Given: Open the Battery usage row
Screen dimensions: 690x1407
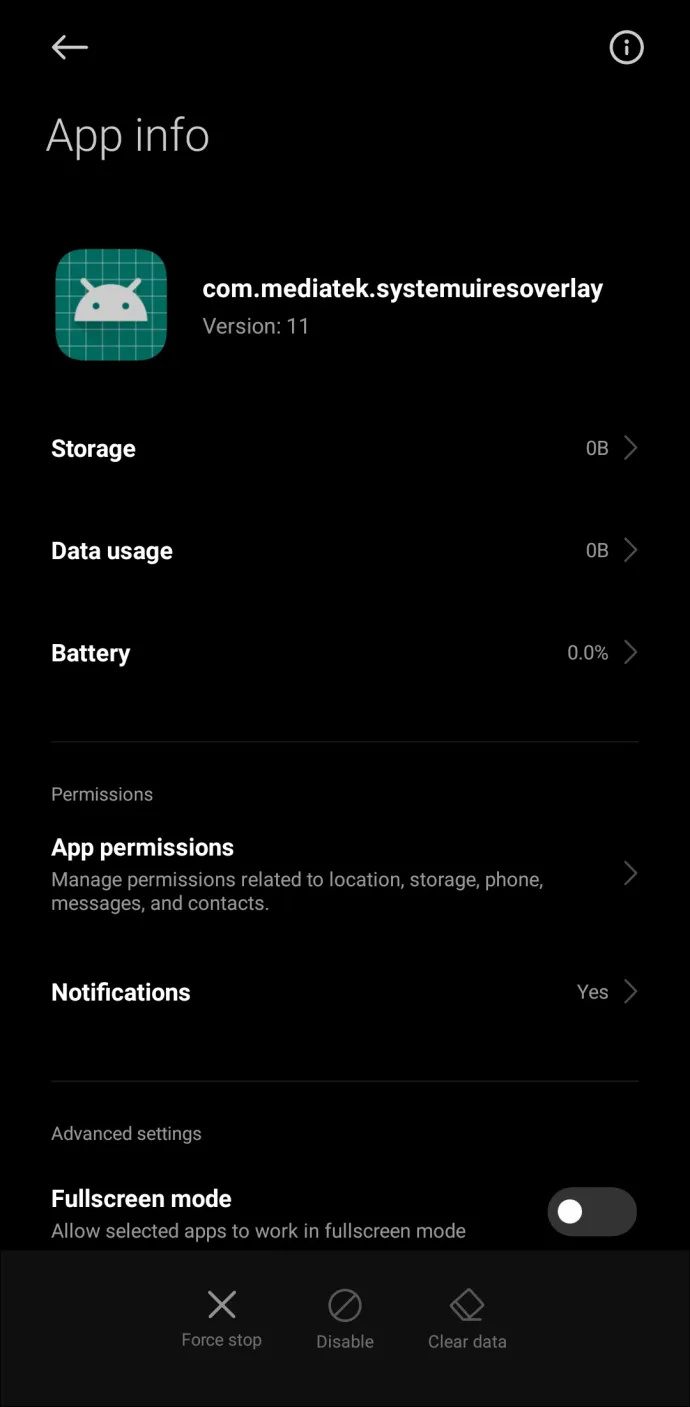Looking at the screenshot, I should point(345,652).
